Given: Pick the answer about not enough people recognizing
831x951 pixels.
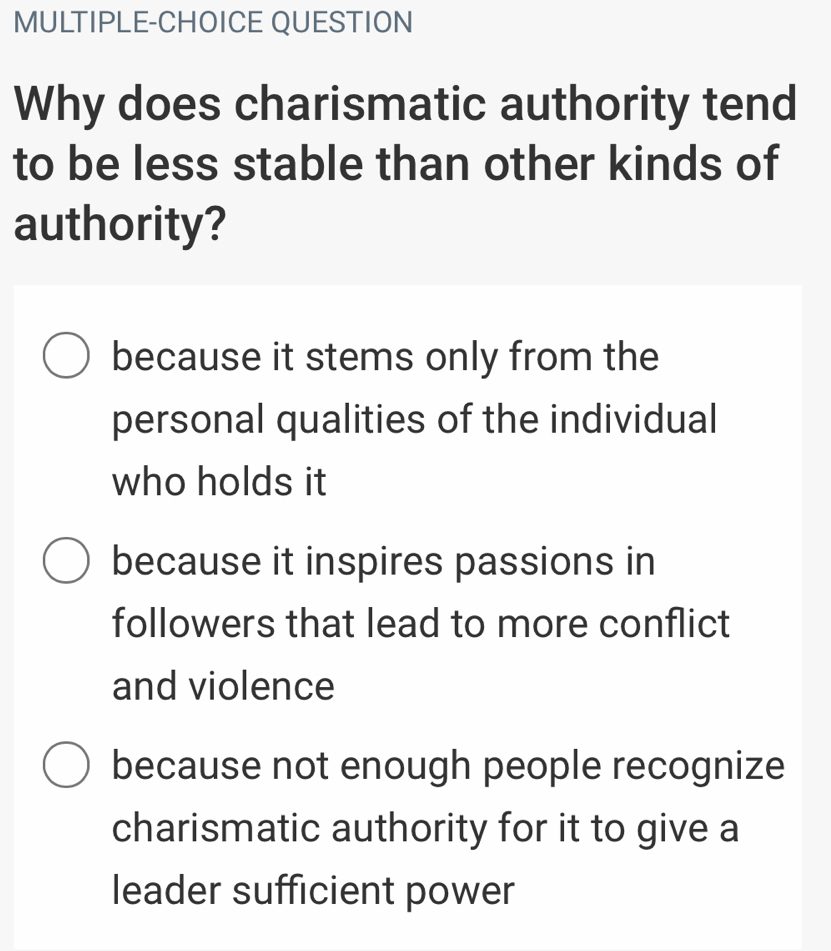Looking at the screenshot, I should point(66,767).
